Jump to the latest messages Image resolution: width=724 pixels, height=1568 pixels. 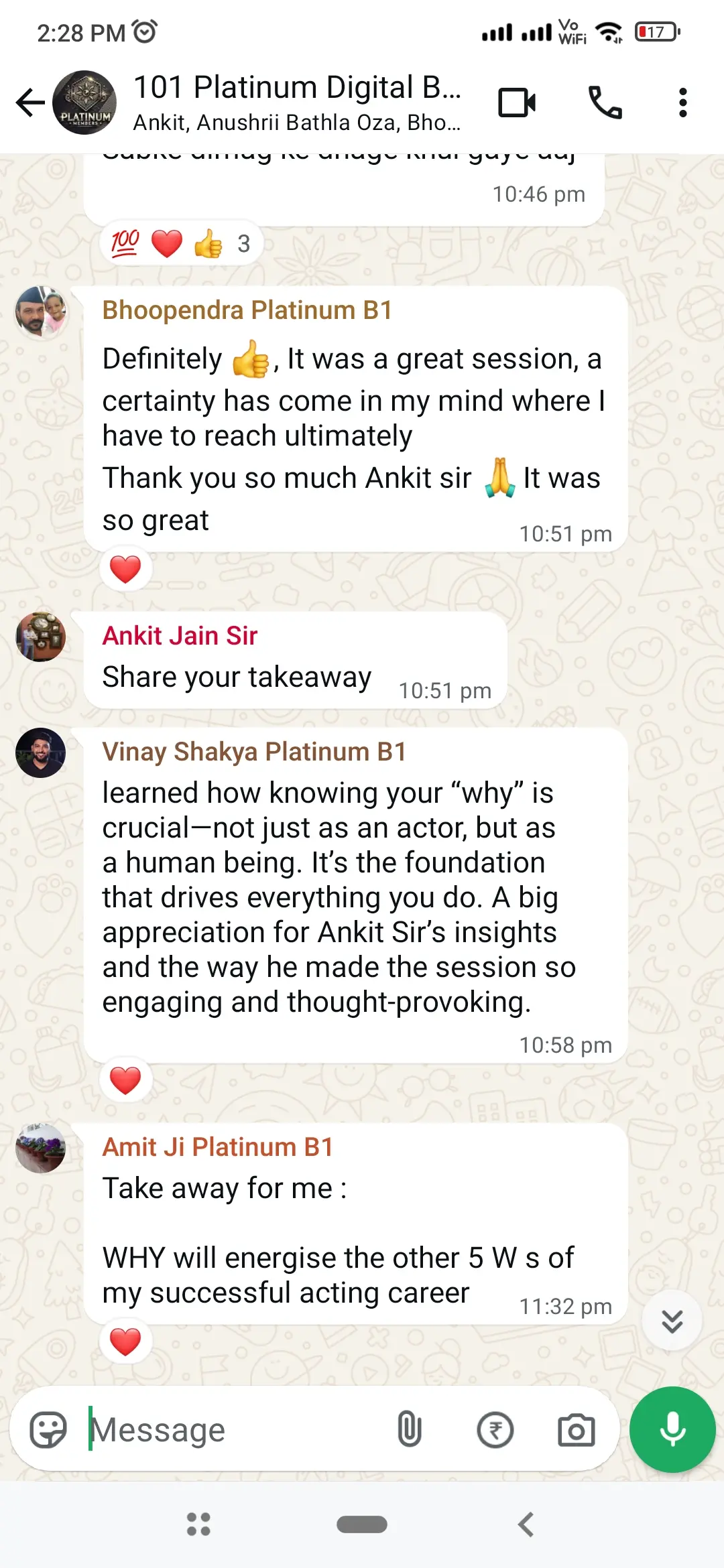(x=672, y=1321)
